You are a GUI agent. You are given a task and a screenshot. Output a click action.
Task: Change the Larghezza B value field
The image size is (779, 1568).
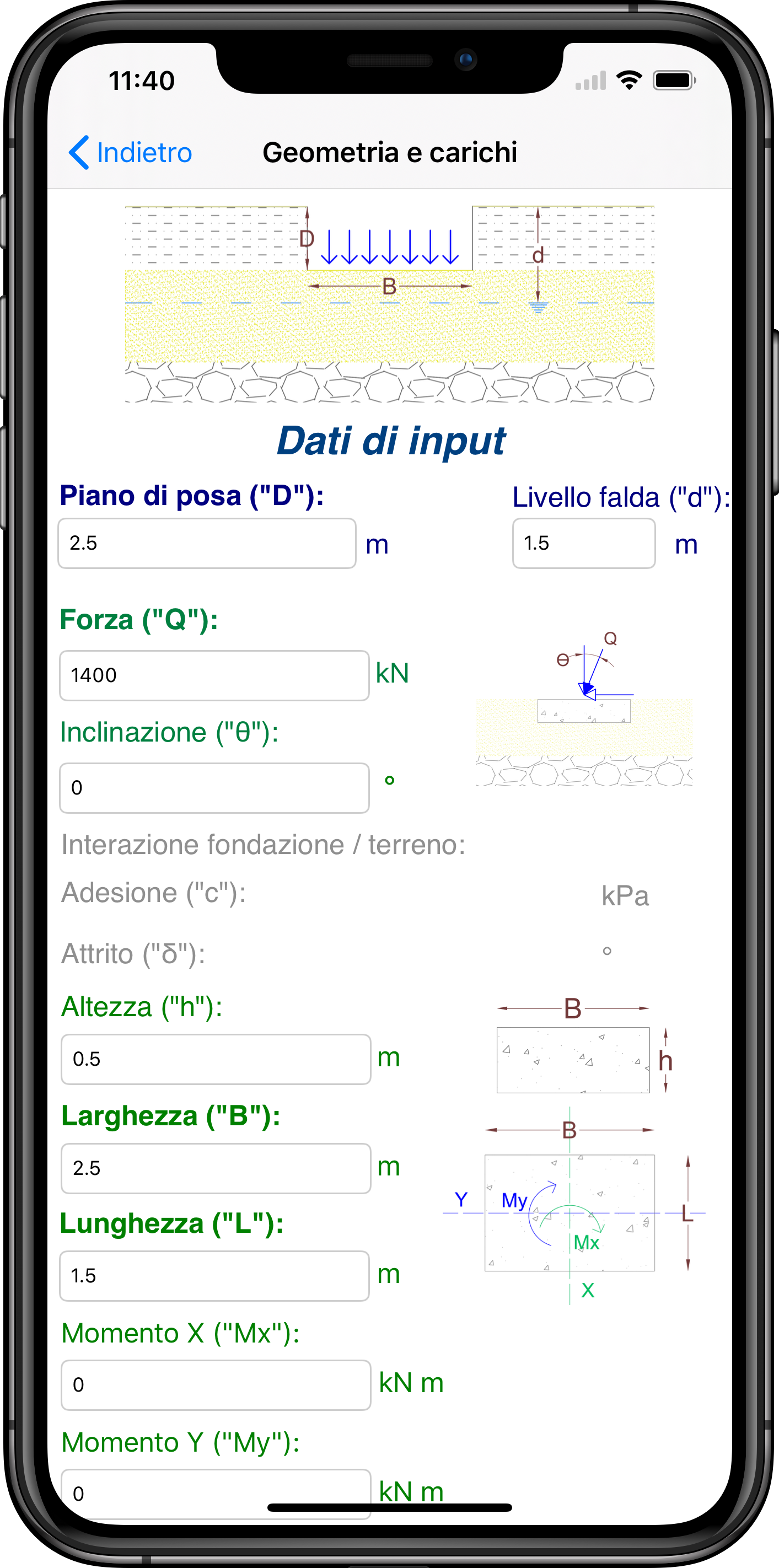[x=216, y=1168]
